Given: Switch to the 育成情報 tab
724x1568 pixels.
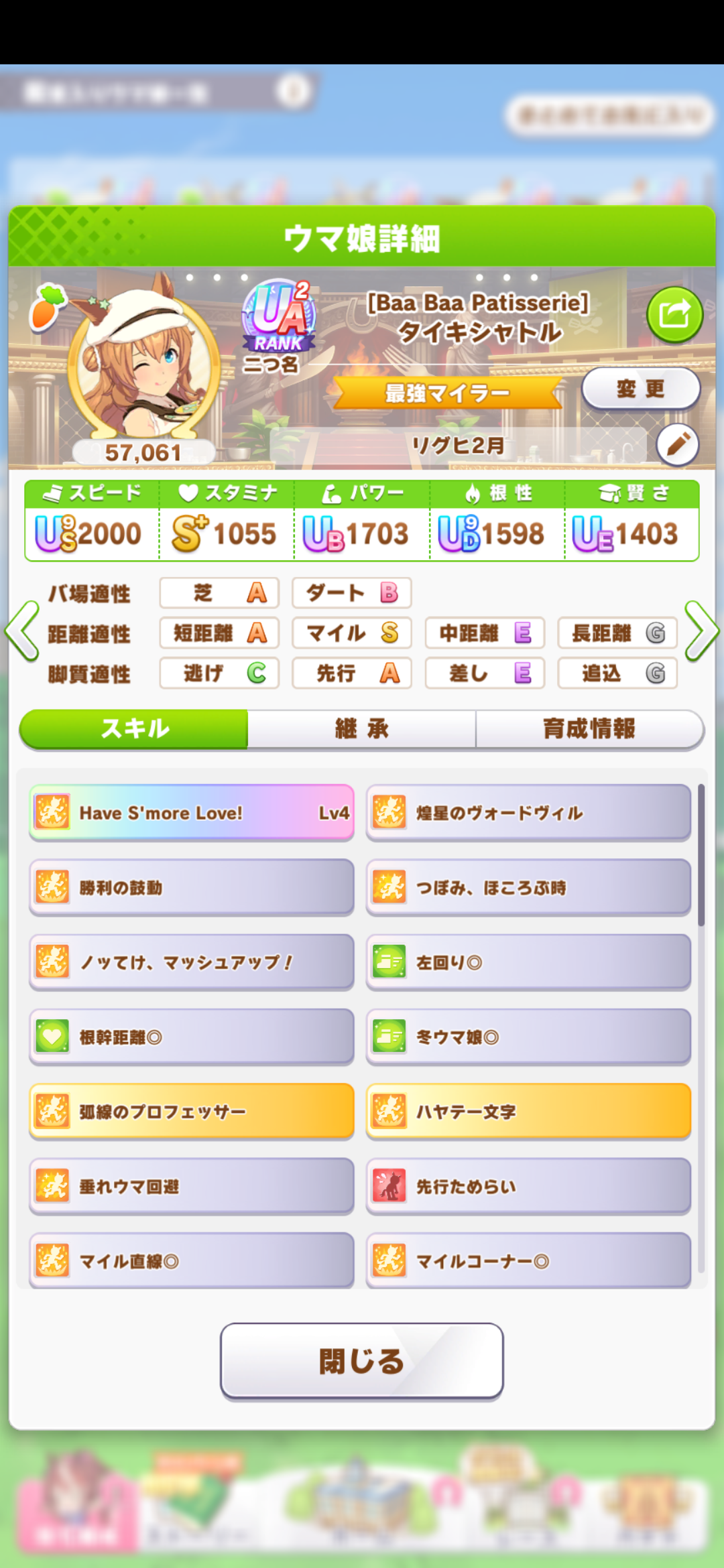Looking at the screenshot, I should [589, 728].
